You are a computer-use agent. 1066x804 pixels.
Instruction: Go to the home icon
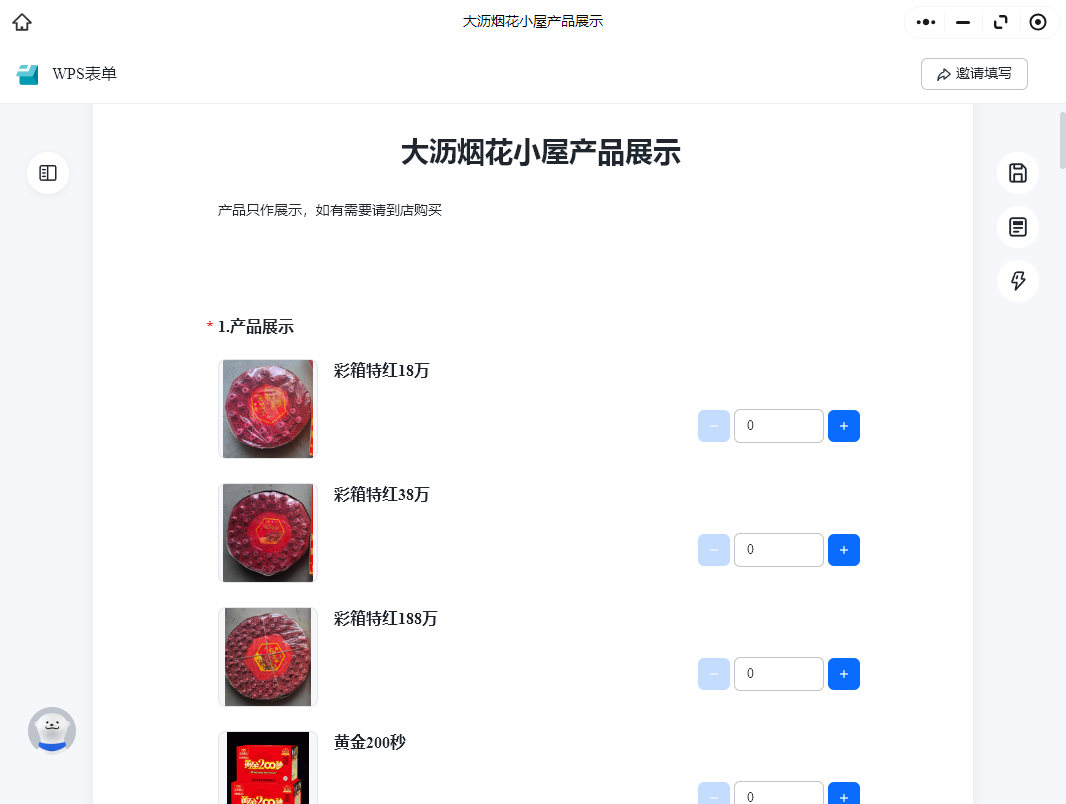pos(22,22)
